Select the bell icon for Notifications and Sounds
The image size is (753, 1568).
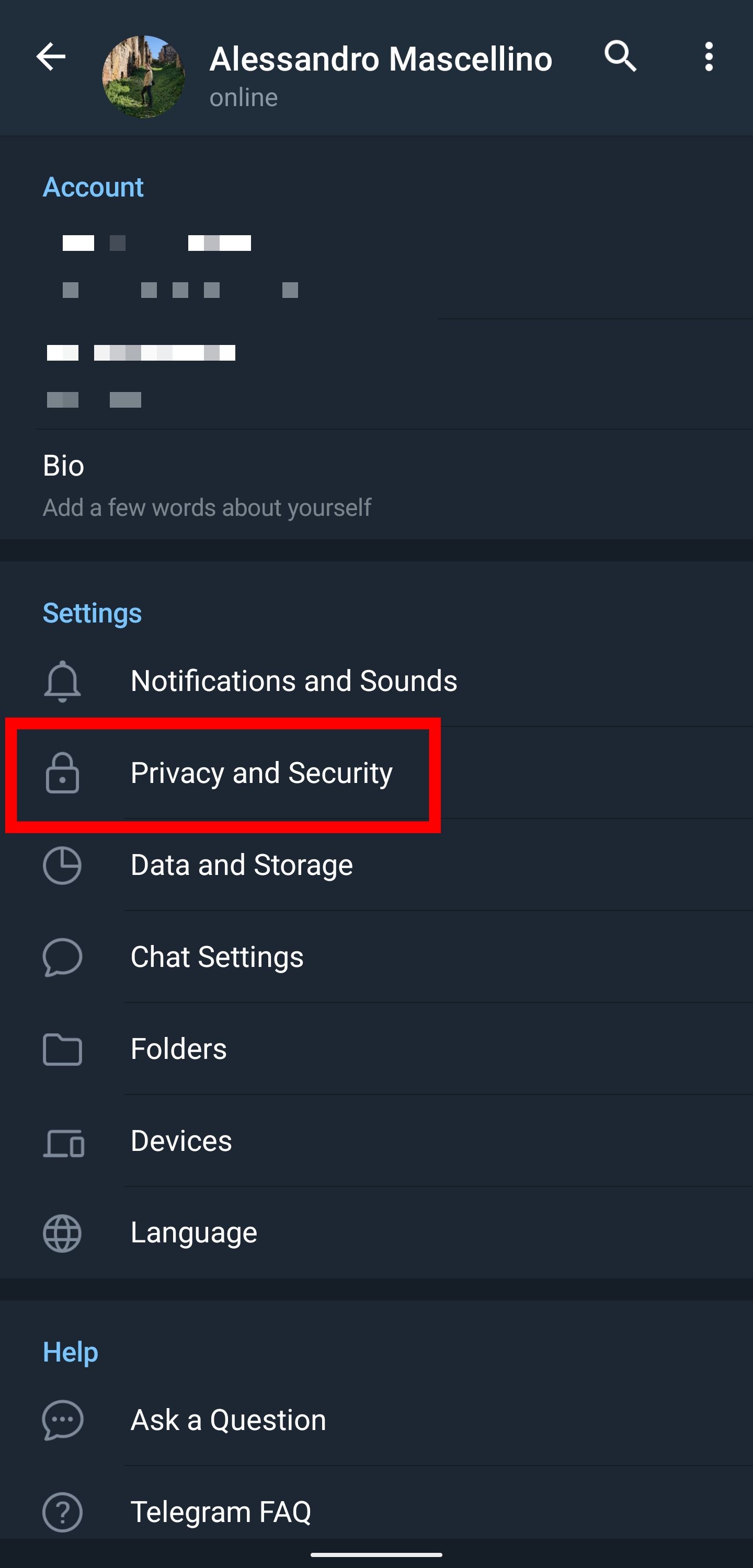[x=63, y=682]
